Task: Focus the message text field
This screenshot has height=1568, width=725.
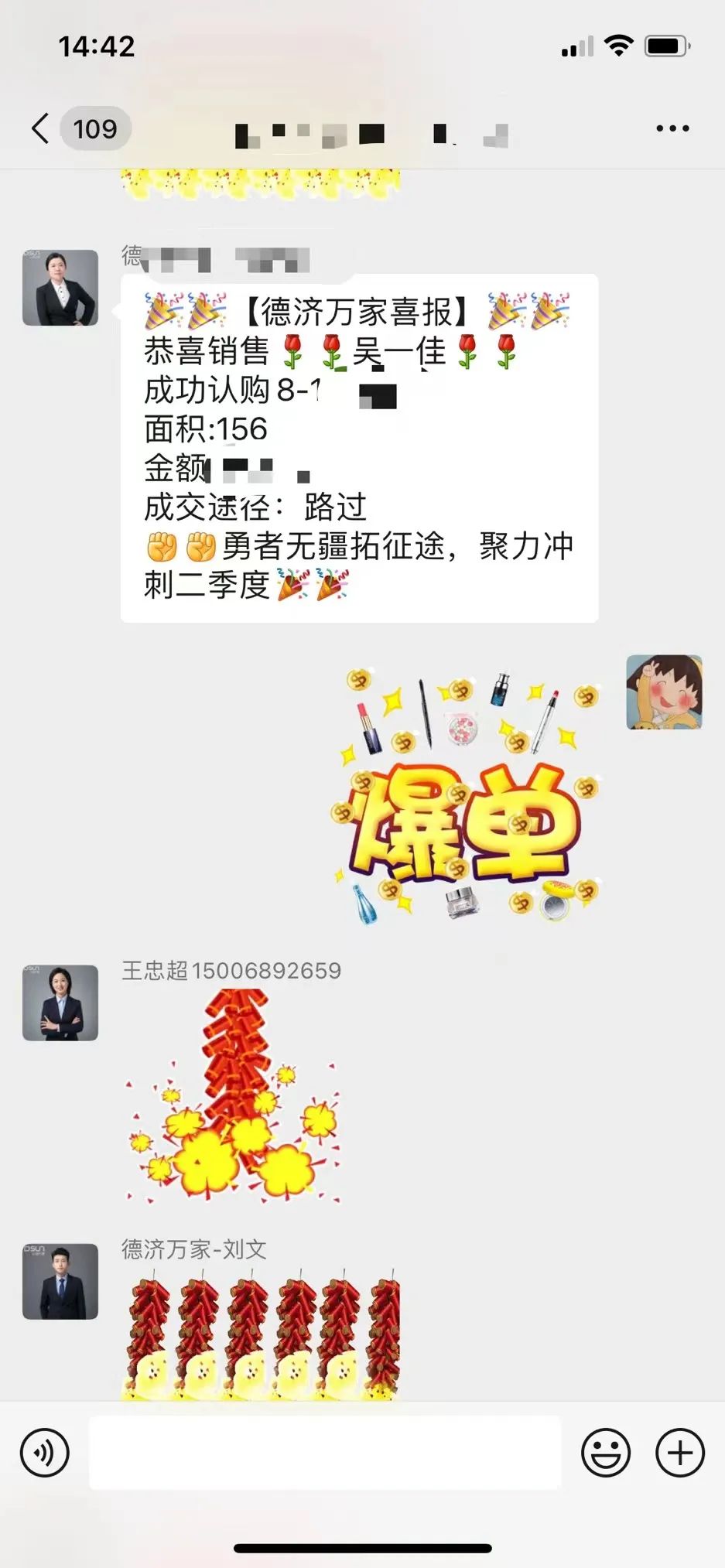Action: coord(325,1453)
